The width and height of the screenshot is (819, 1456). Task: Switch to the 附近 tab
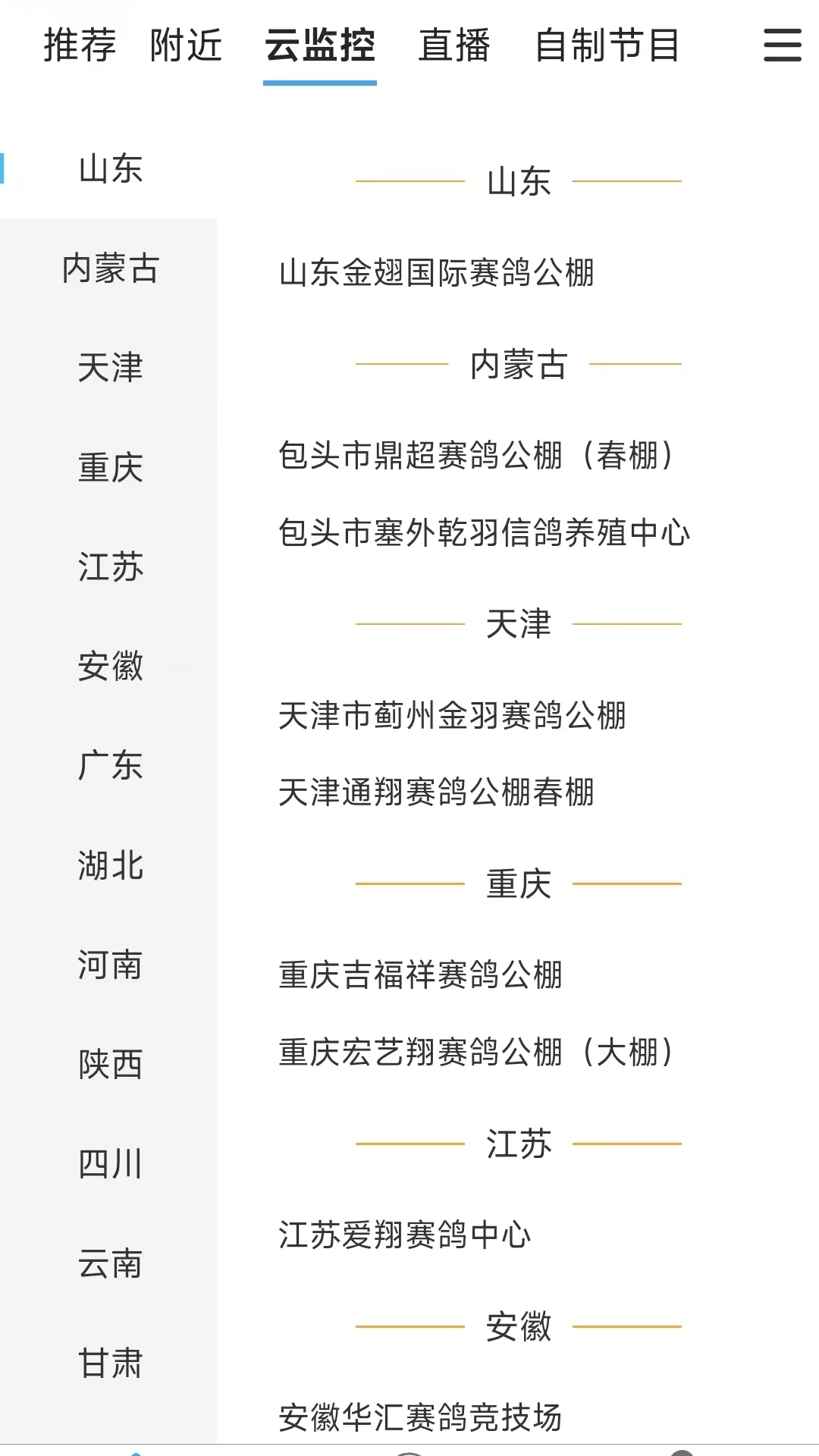[185, 45]
